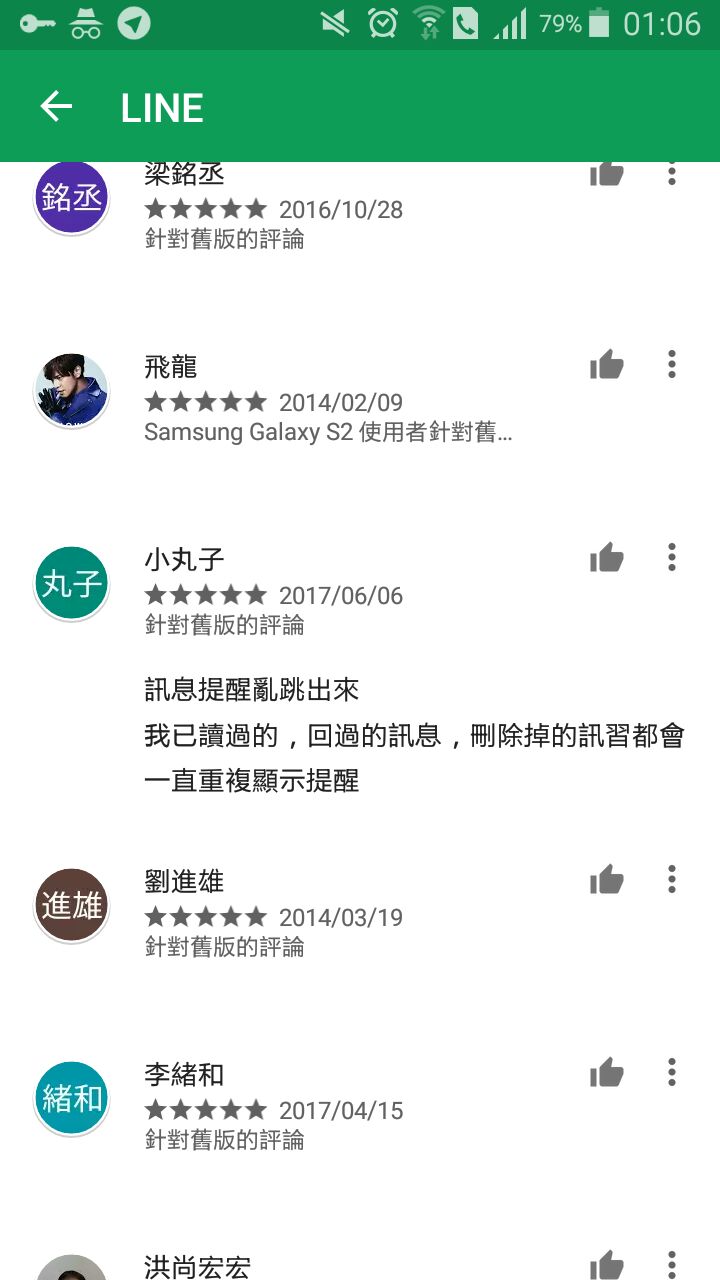This screenshot has width=720, height=1280.
Task: Open more options for 洪尚宏宏's review
Action: [x=672, y=1265]
